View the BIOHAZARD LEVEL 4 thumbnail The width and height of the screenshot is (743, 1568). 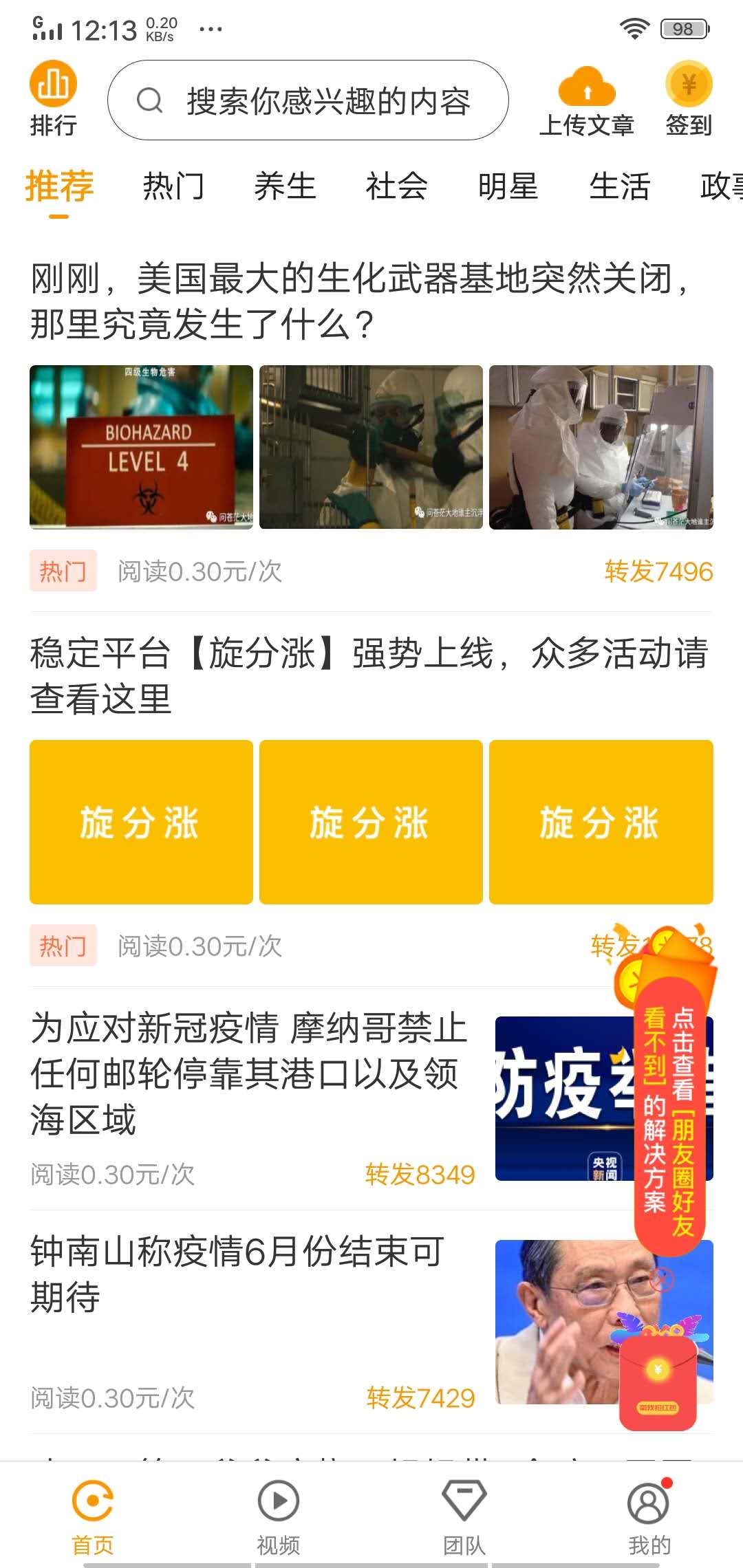[140, 446]
